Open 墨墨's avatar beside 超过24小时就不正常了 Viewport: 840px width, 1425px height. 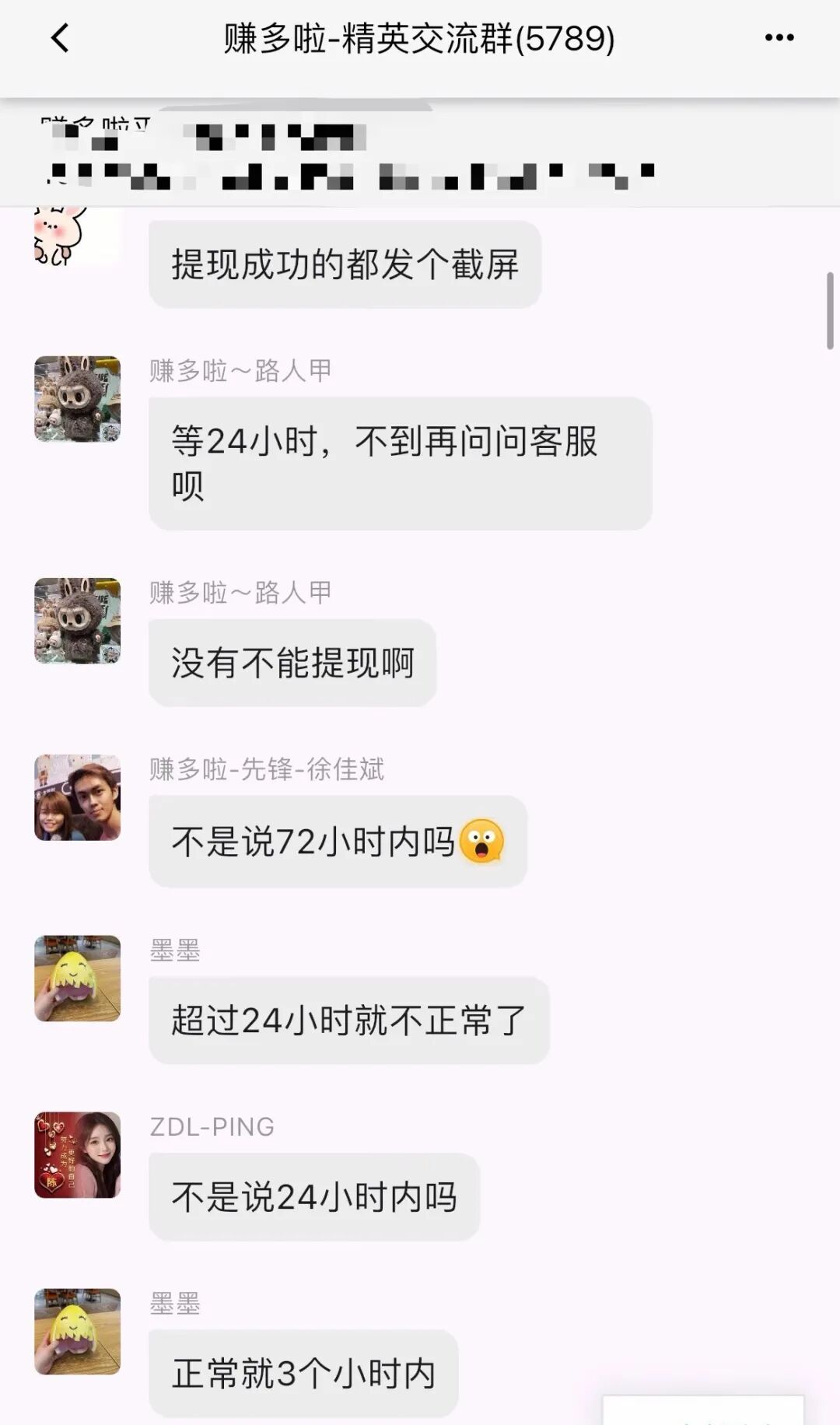77,978
